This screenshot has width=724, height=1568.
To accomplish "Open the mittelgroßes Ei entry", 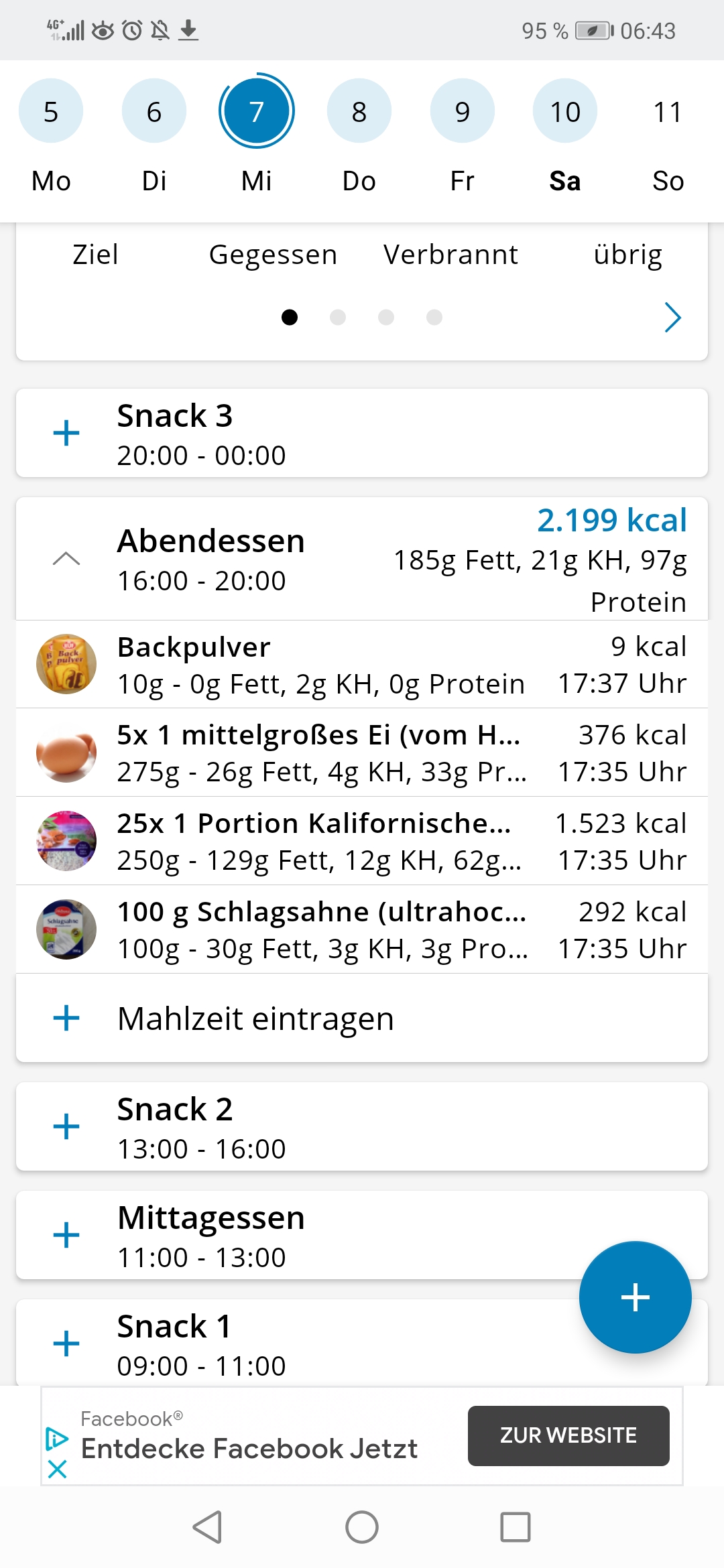I will (362, 753).
